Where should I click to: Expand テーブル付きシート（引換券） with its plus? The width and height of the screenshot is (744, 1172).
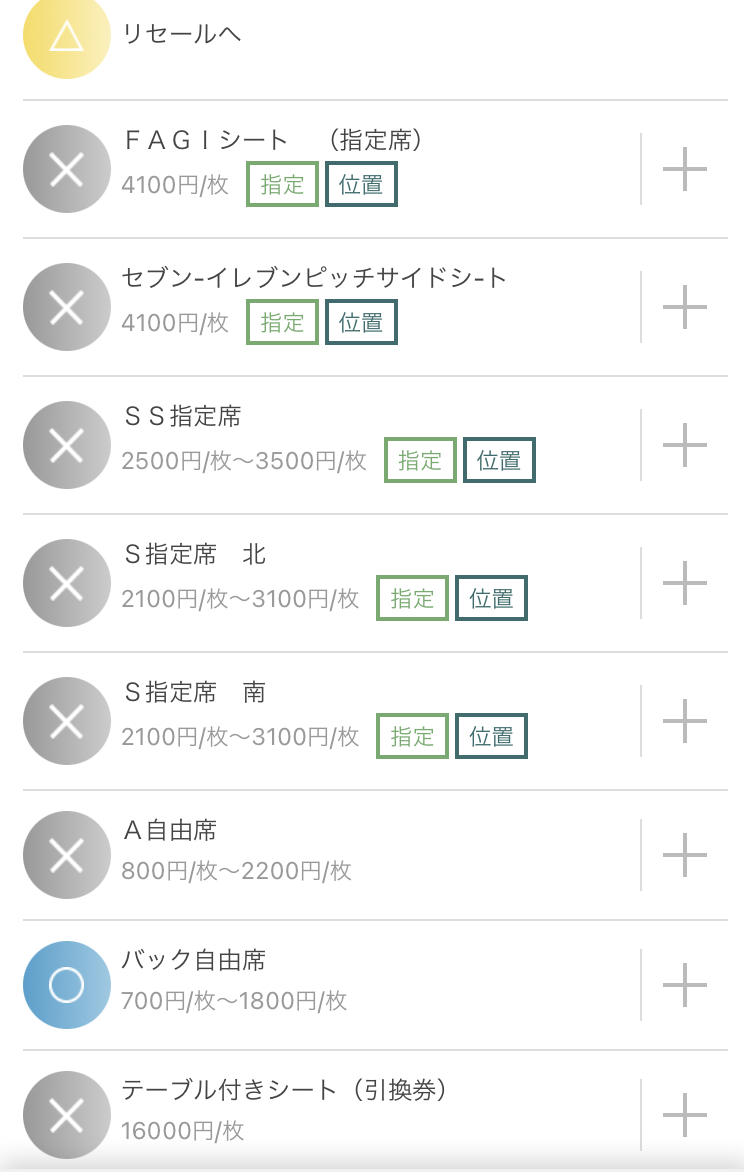(x=685, y=1114)
